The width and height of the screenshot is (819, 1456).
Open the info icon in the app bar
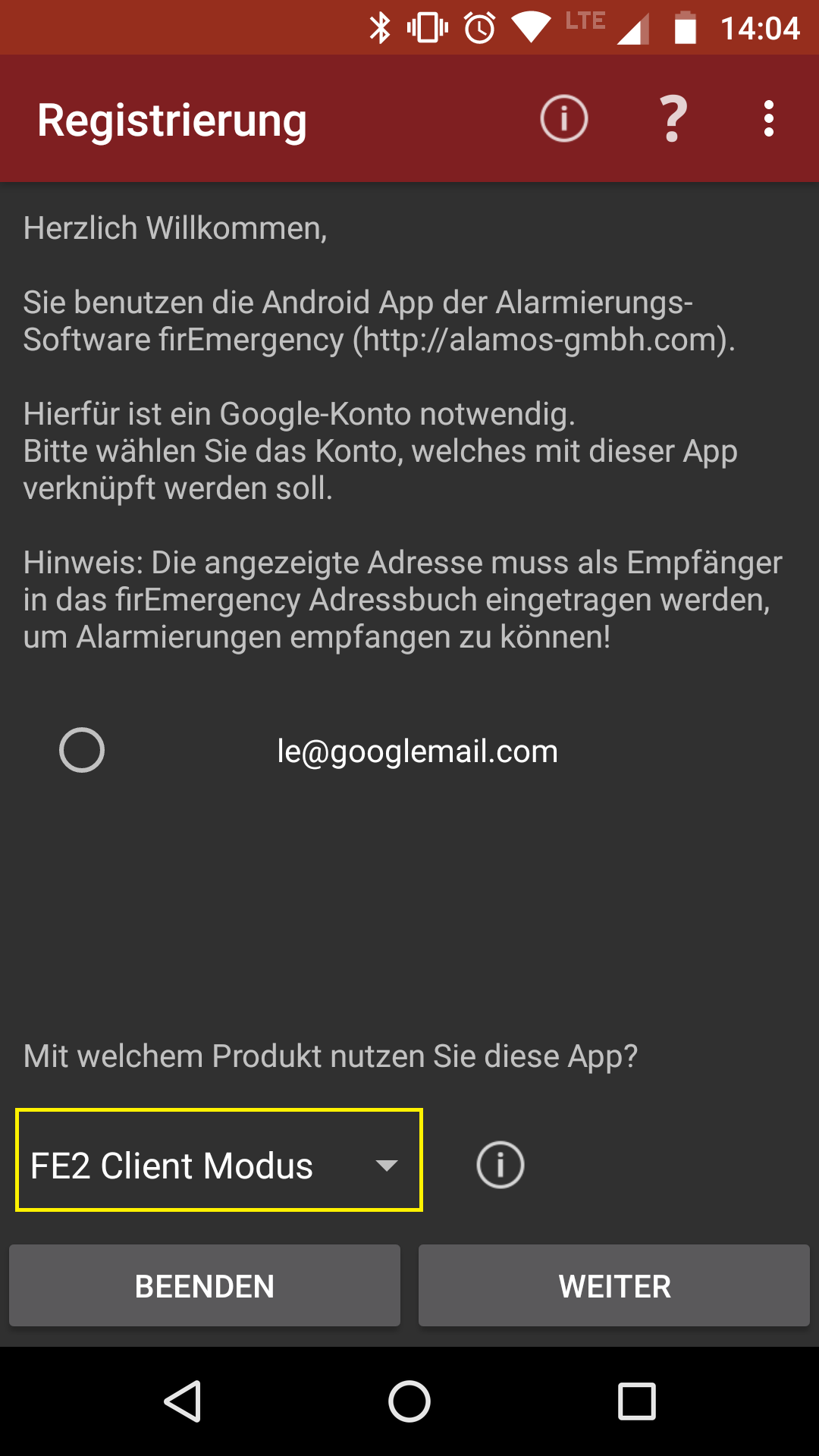click(563, 119)
